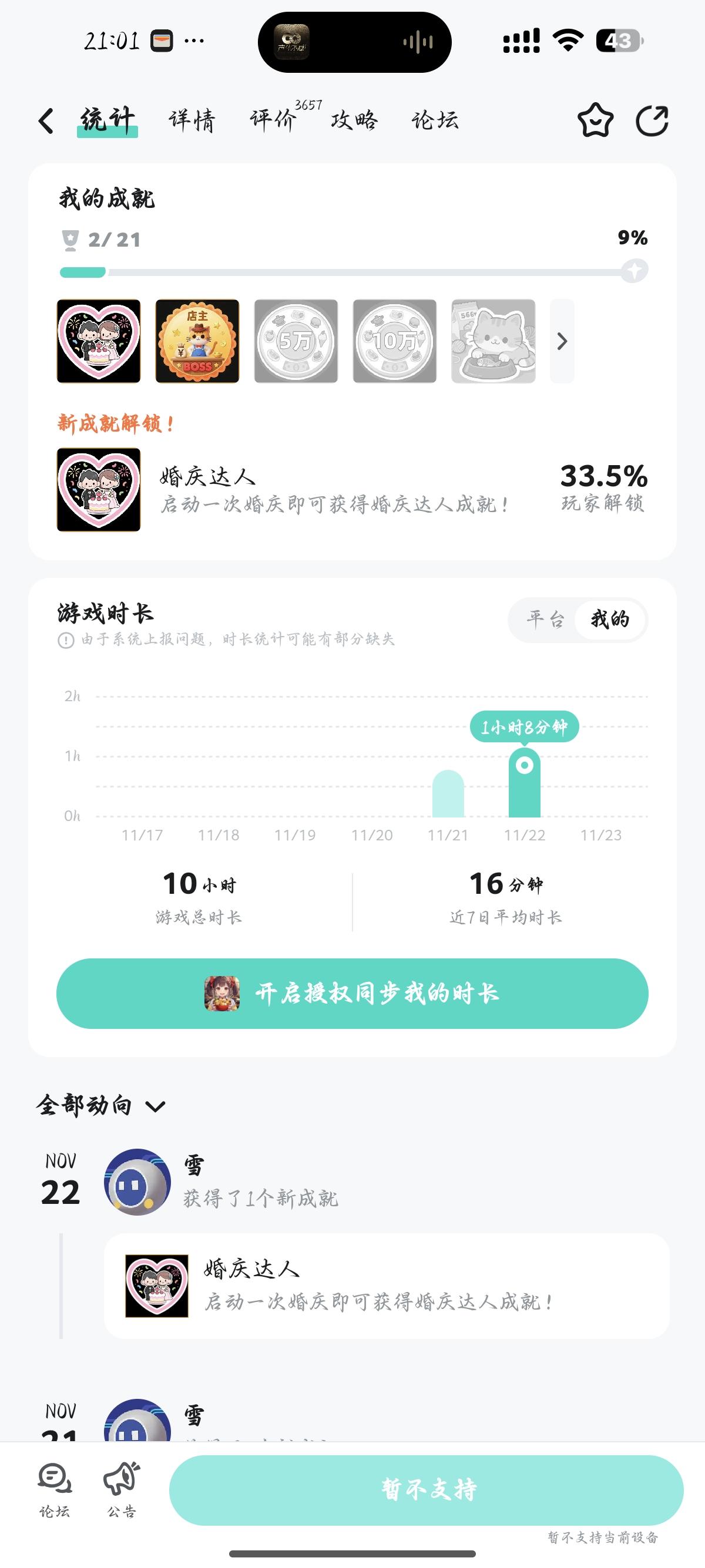
Task: Click the back arrow at top left
Action: (x=46, y=121)
